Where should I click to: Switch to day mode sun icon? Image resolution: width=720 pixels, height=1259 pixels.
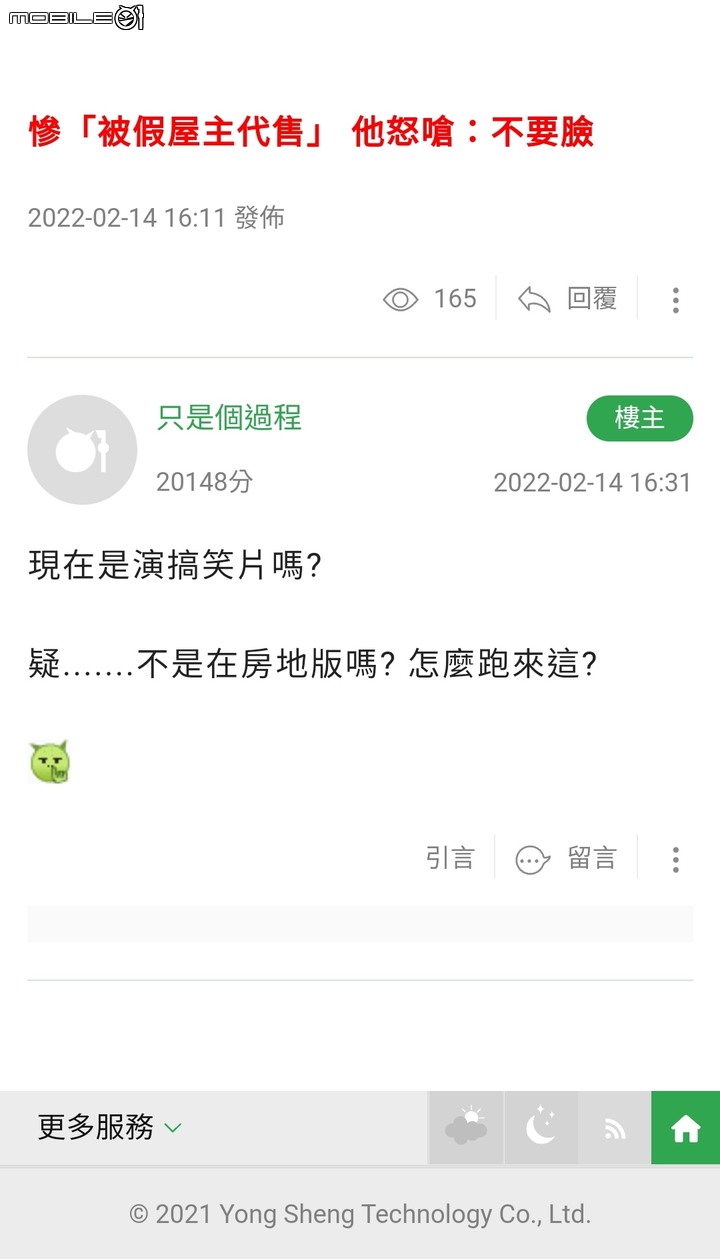pyautogui.click(x=466, y=1128)
